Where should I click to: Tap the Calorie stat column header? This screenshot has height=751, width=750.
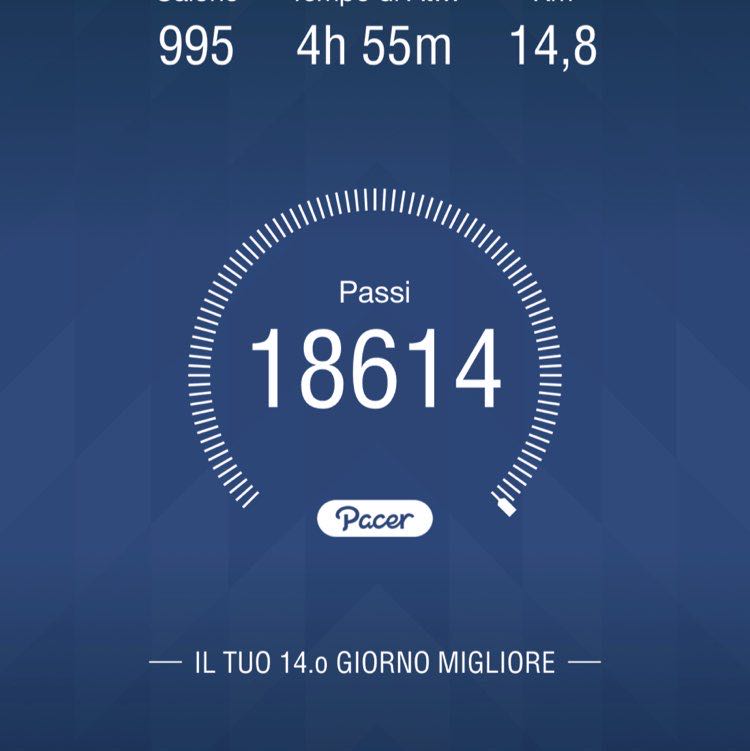tap(196, 5)
